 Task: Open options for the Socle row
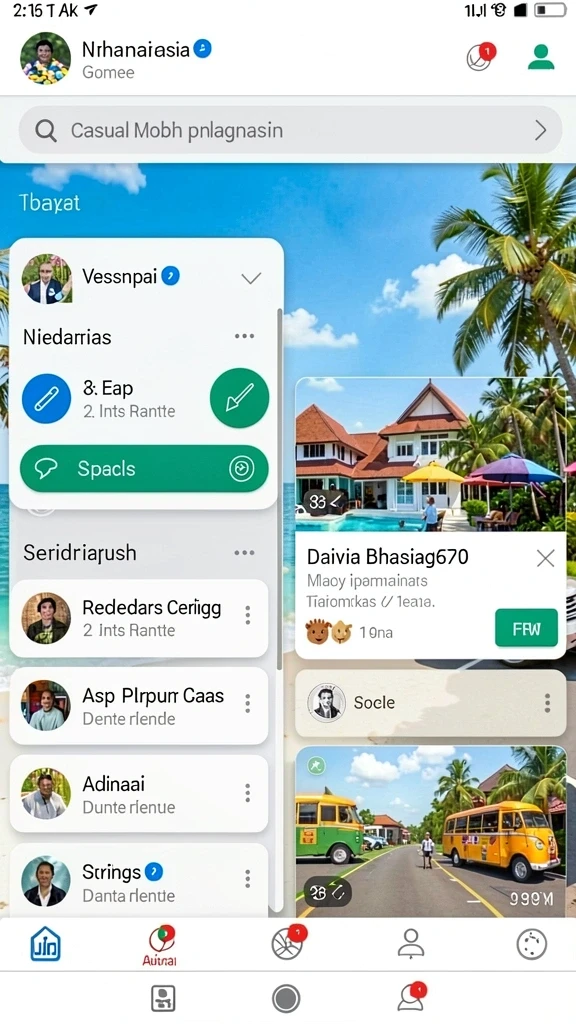tap(547, 703)
